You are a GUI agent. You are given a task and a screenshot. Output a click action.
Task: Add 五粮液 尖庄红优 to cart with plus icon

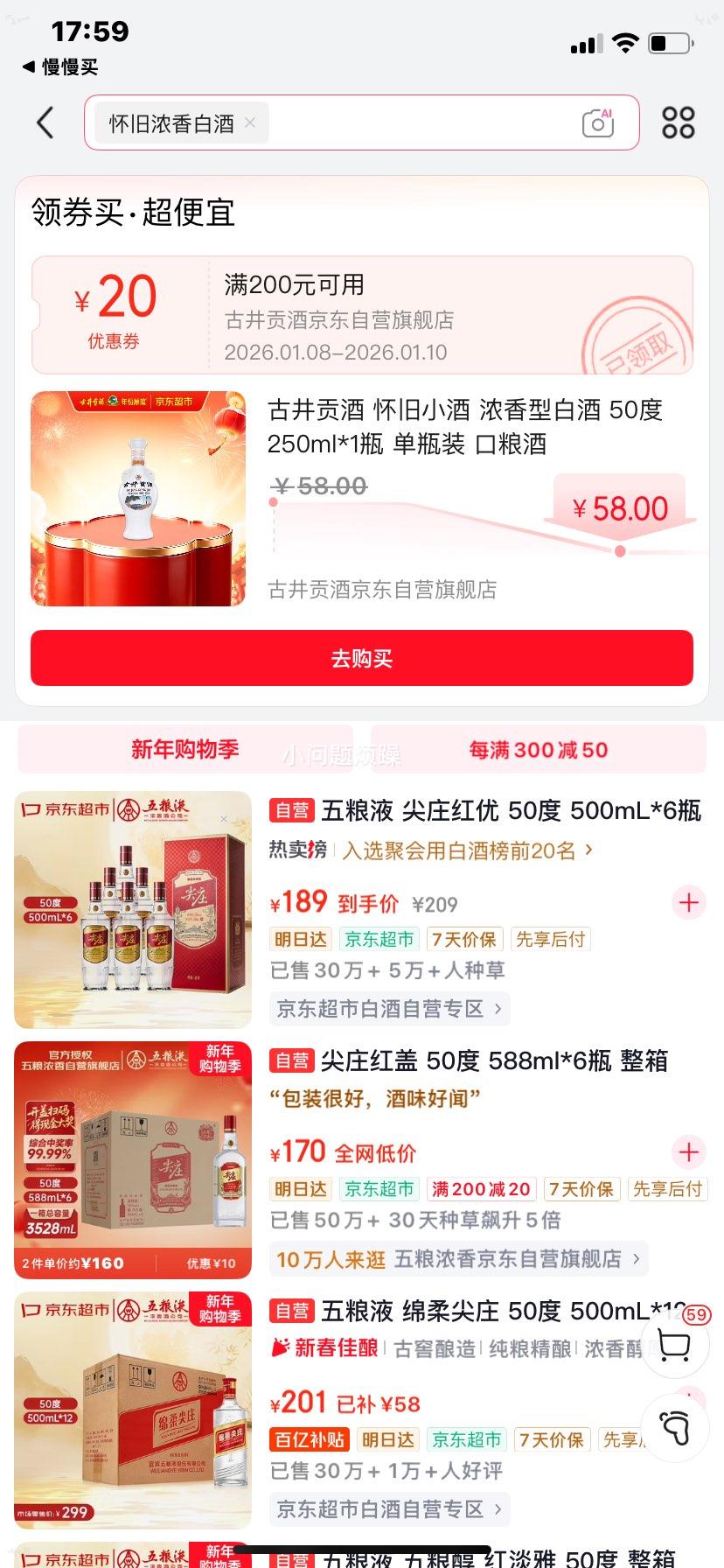[688, 904]
